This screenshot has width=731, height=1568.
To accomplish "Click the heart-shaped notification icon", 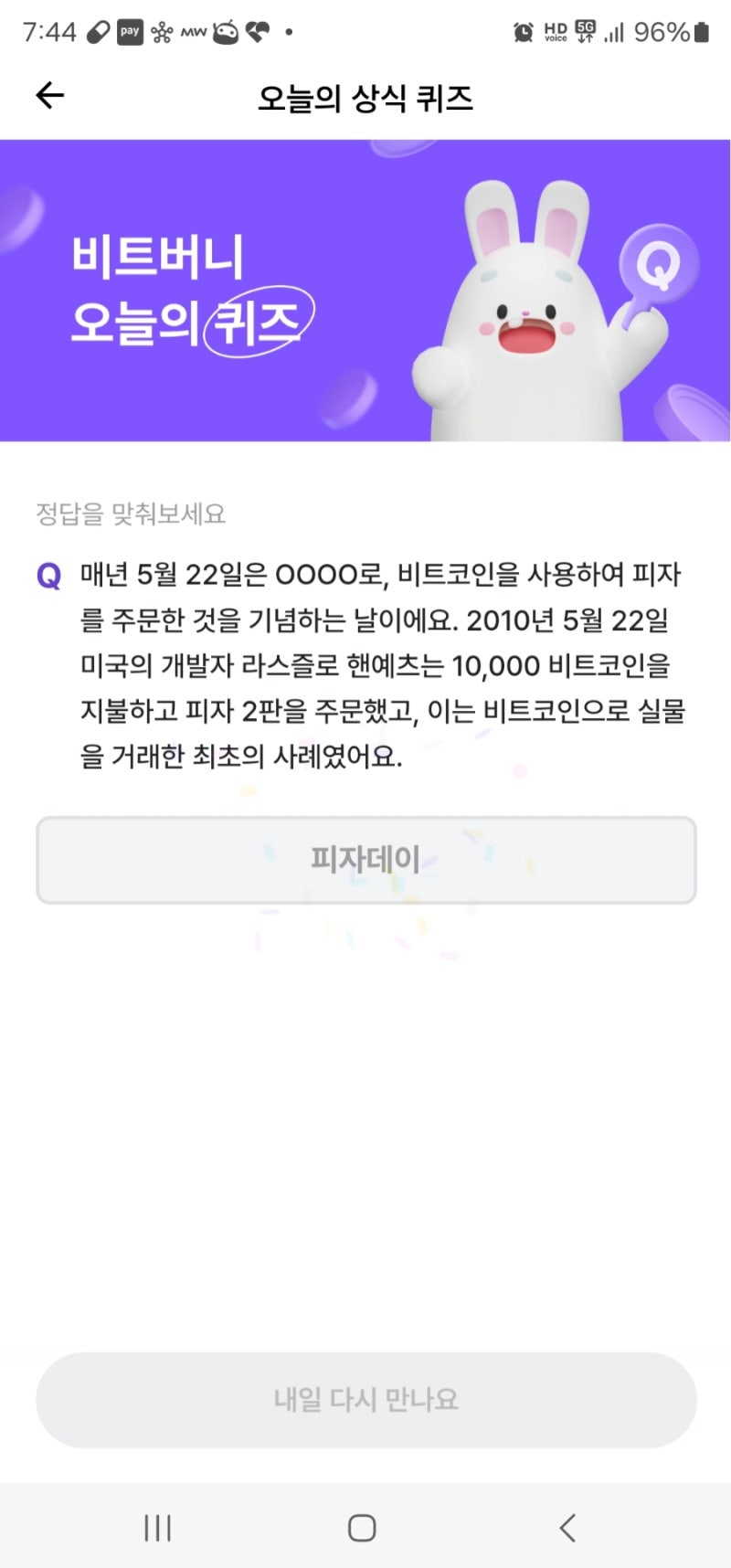I will [x=258, y=30].
